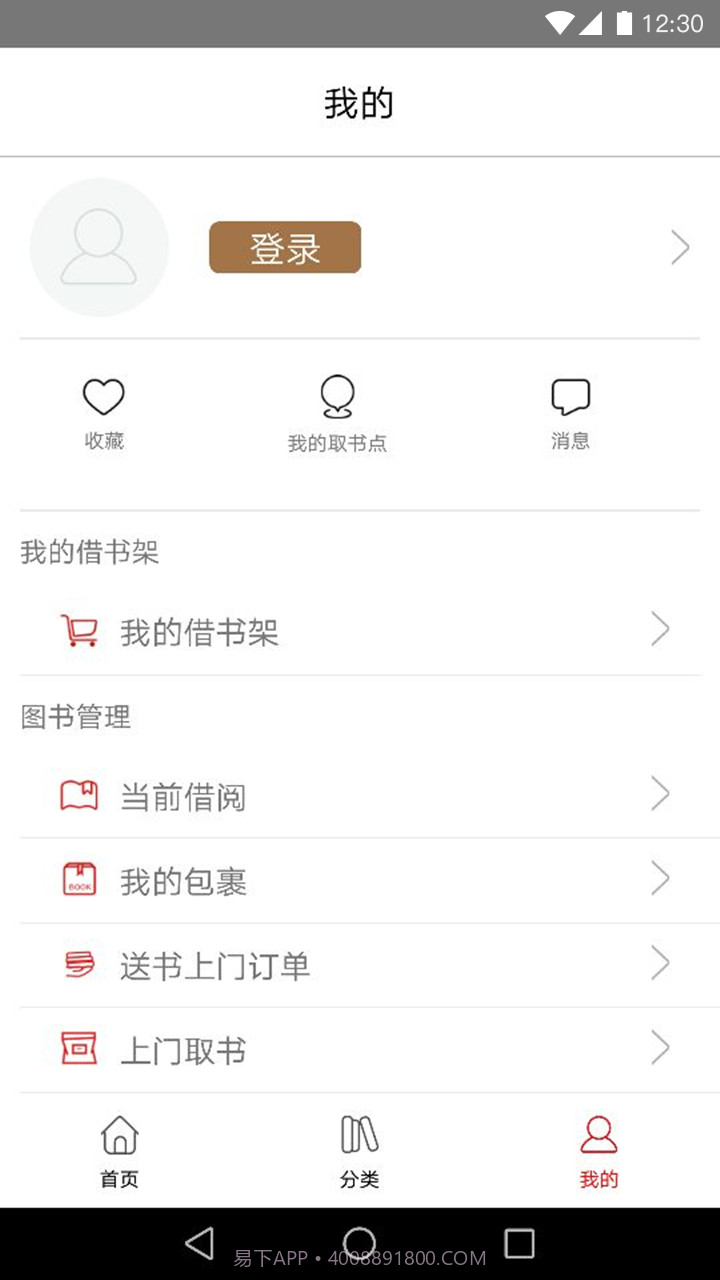
Task: Open 上门取书 via the pickup box icon
Action: point(80,1048)
